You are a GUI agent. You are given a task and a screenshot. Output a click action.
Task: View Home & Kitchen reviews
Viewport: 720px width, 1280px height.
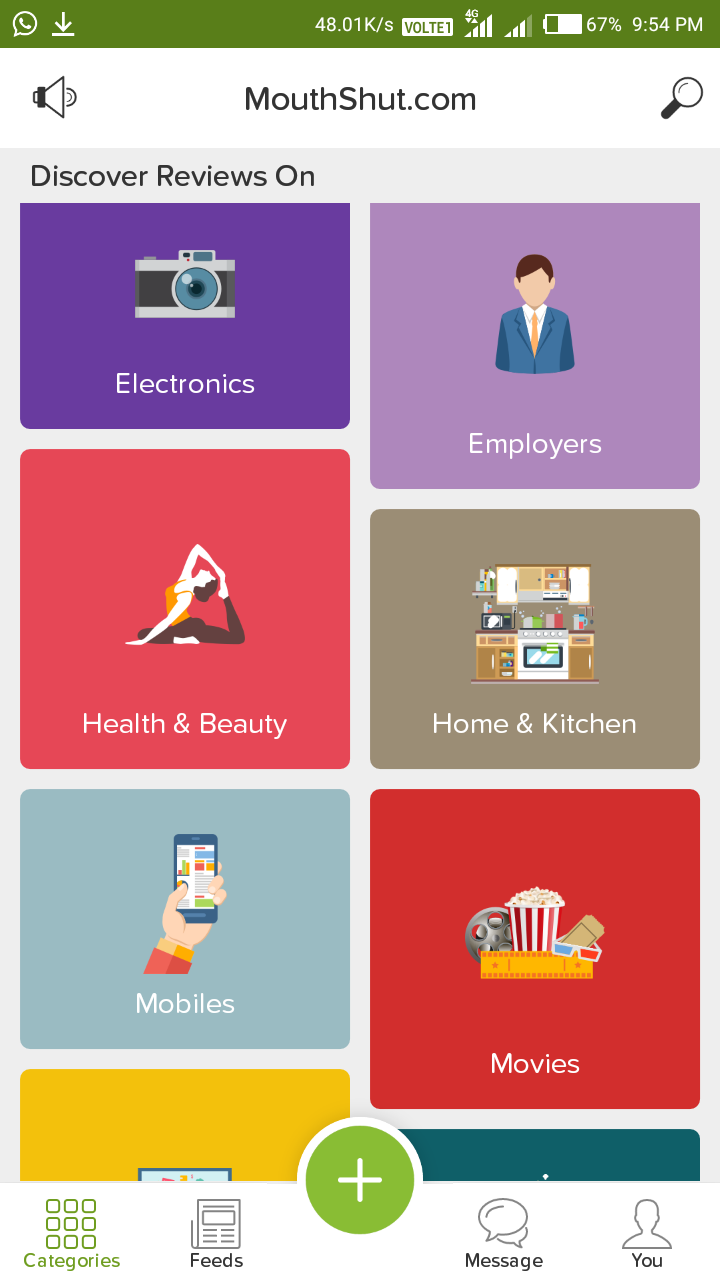535,639
